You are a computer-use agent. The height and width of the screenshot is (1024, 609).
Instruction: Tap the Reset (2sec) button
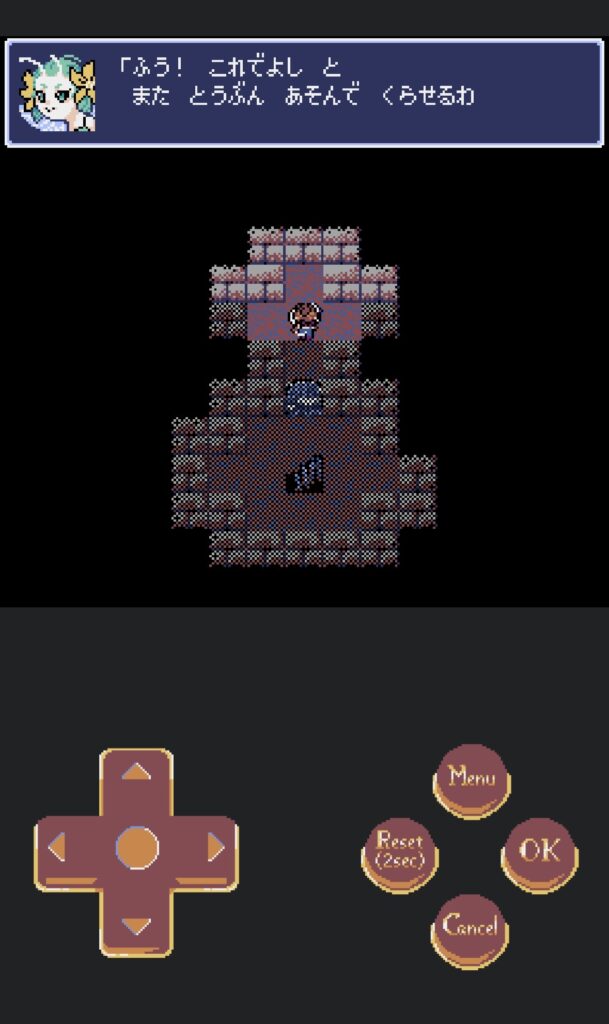click(399, 850)
